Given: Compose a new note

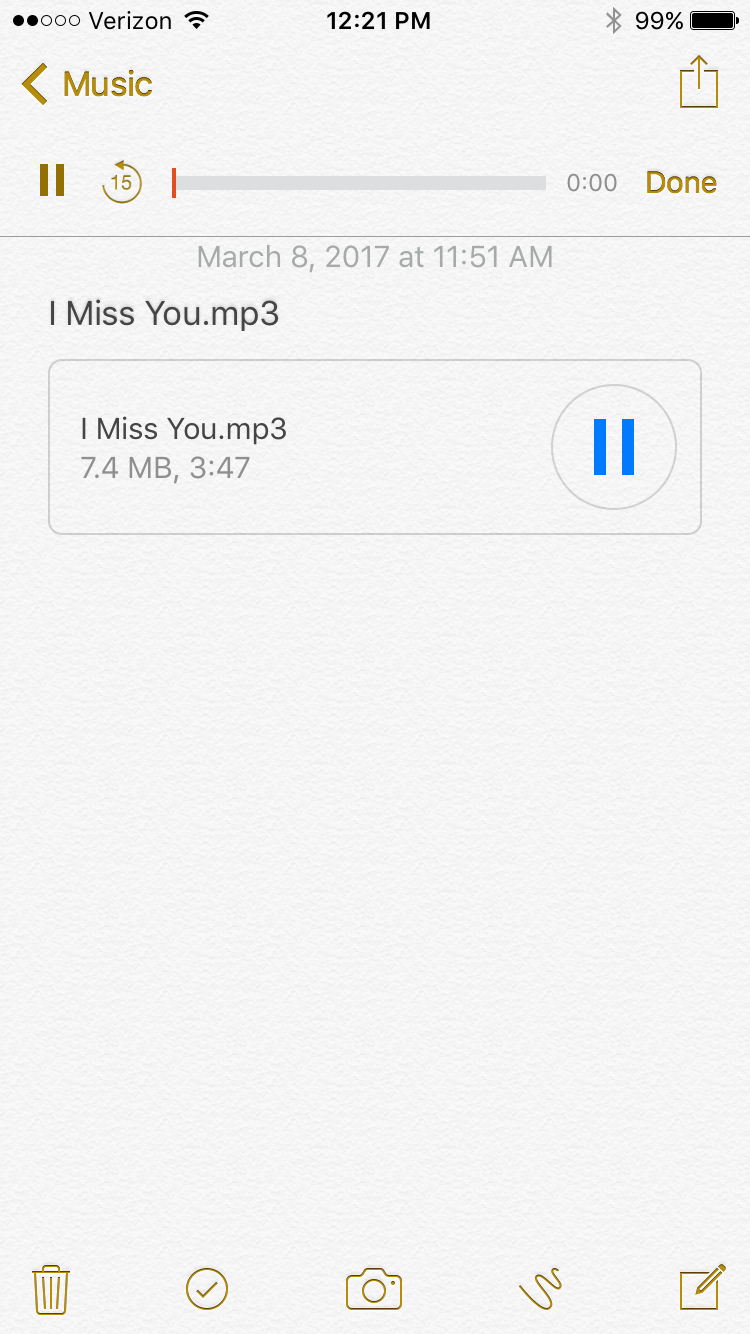Looking at the screenshot, I should tap(702, 1287).
